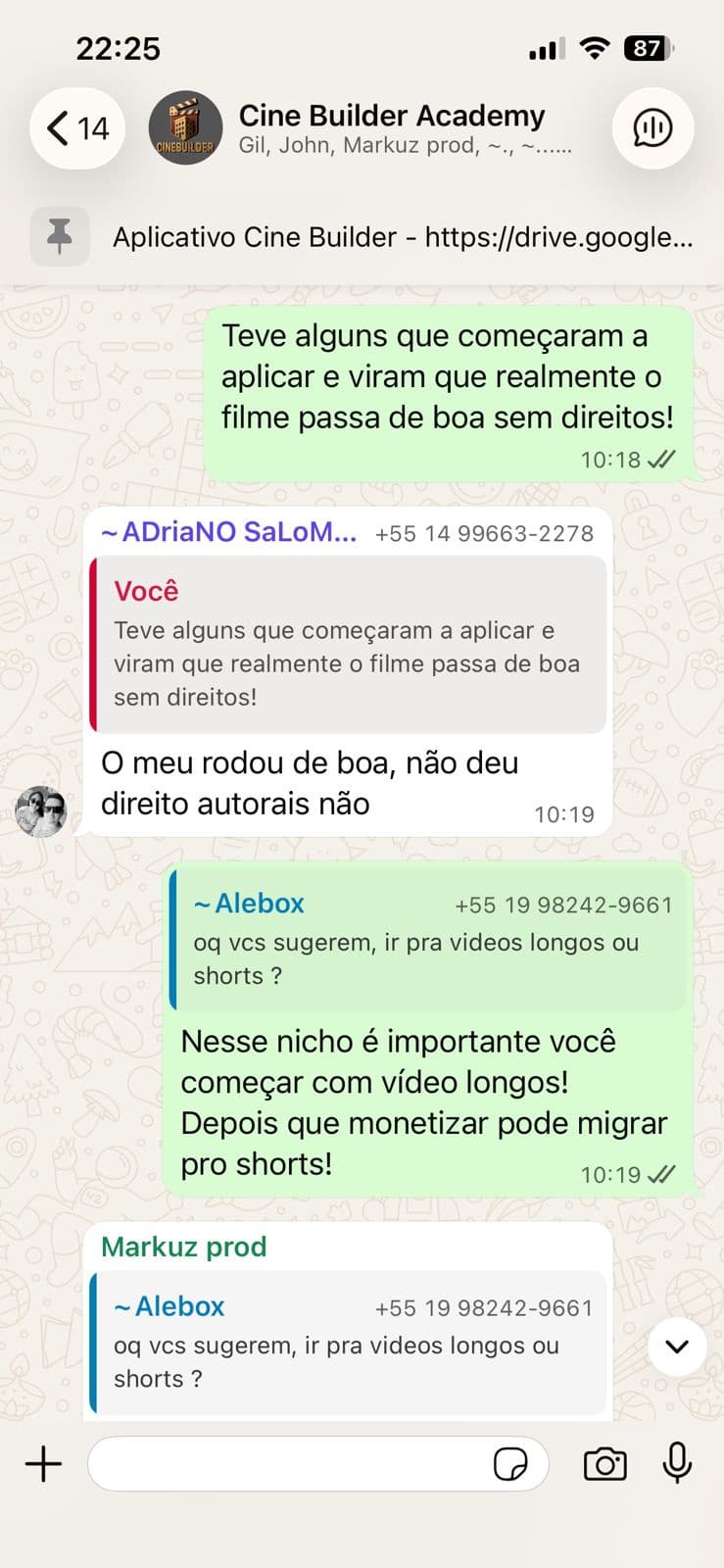Expand the pinned Aplicativo Cine Builder banner
724x1568 pixels.
pyautogui.click(x=402, y=236)
